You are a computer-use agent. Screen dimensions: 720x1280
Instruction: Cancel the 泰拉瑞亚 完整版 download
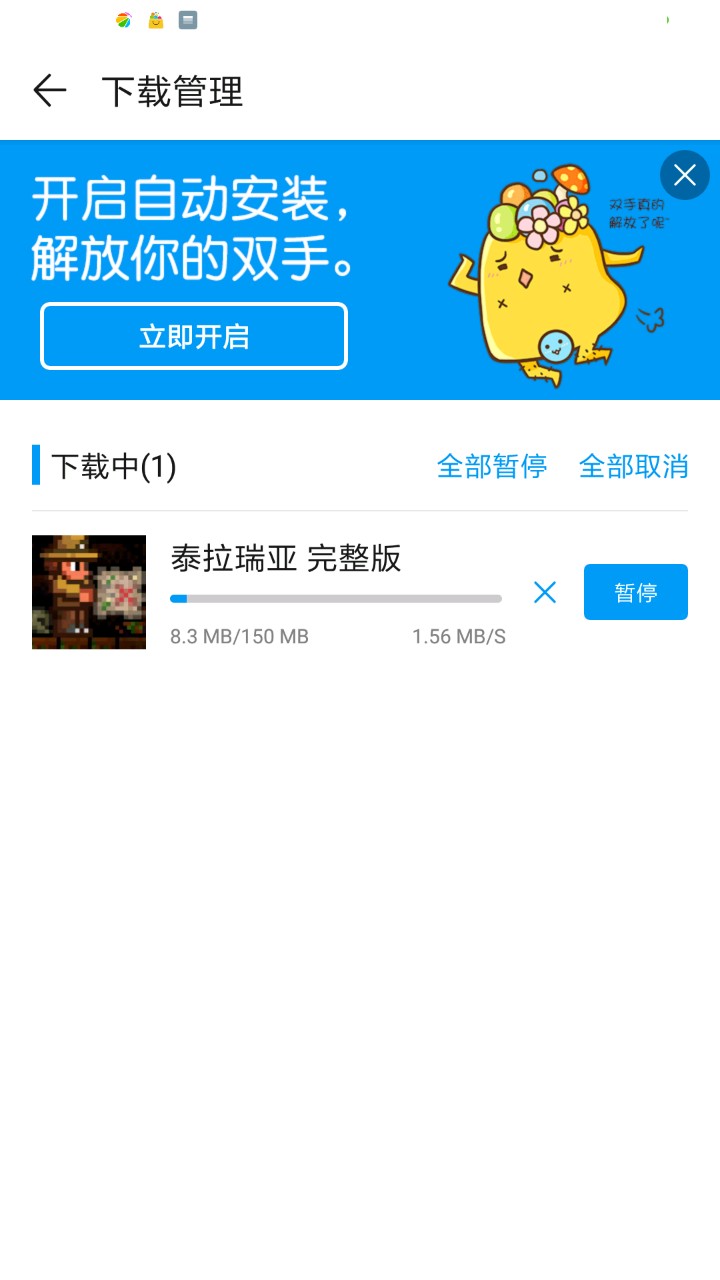click(x=545, y=592)
